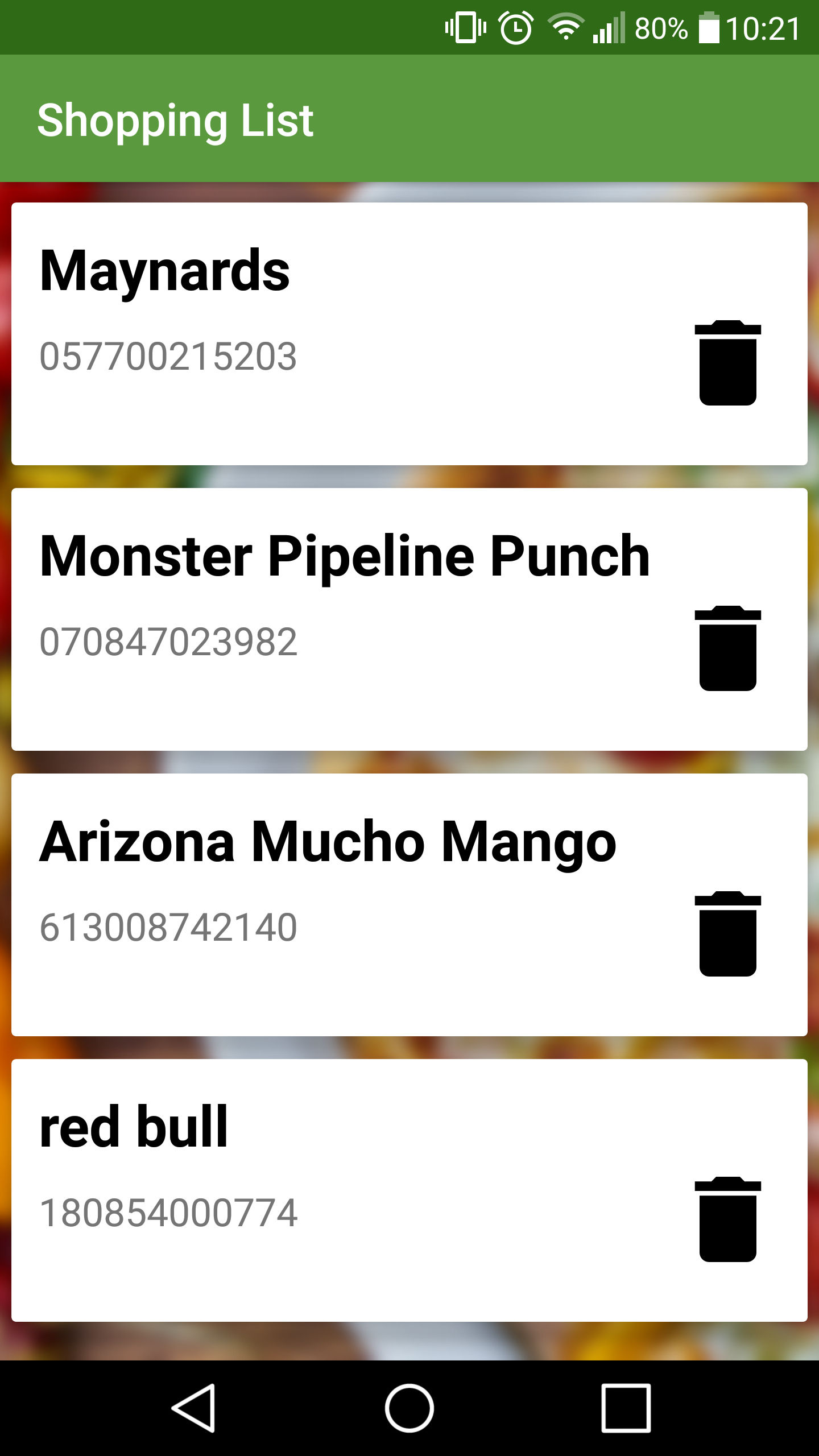The image size is (819, 1456).
Task: View the red bull item card
Action: point(341,1190)
